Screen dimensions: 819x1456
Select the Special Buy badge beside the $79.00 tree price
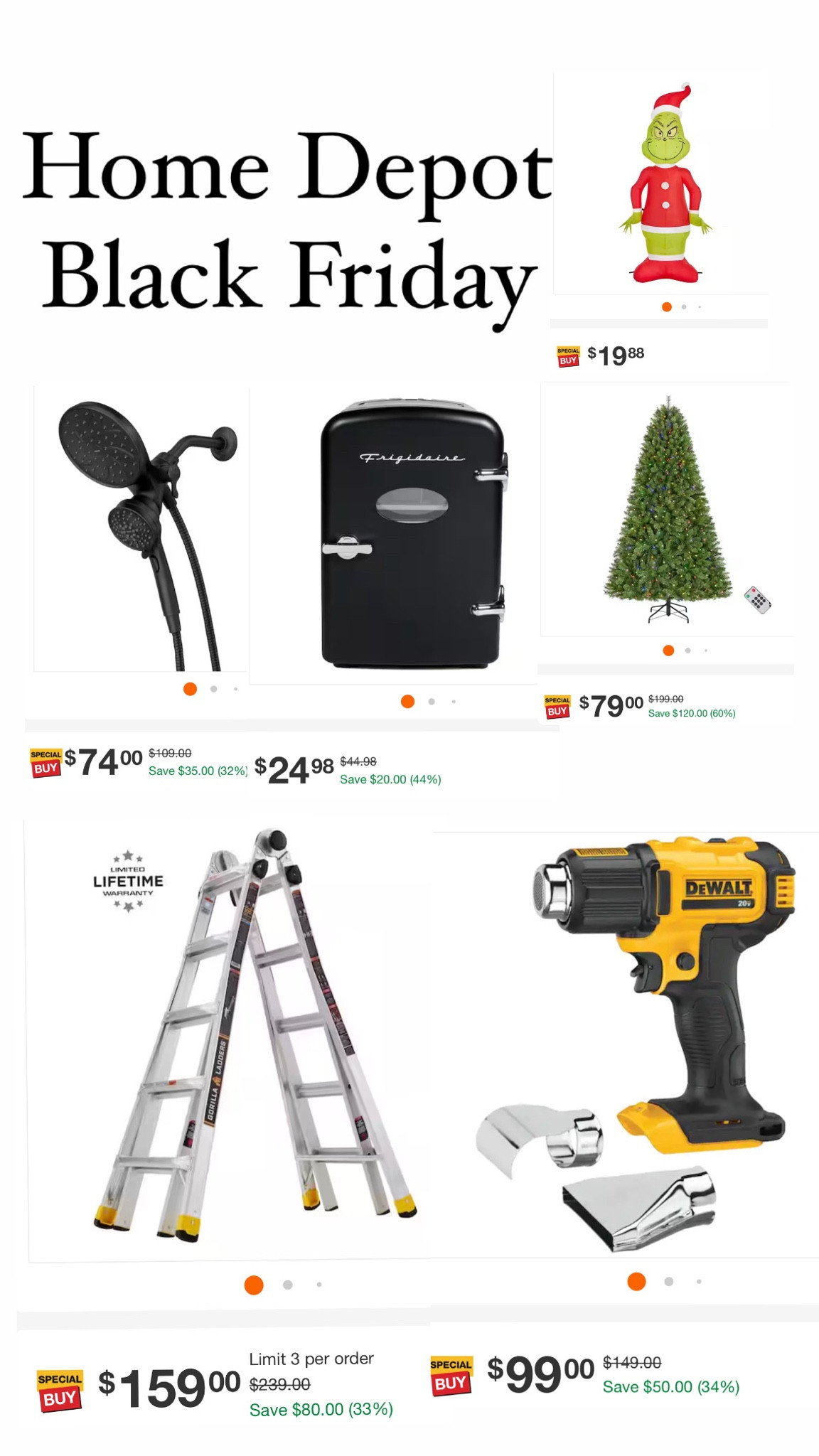pos(557,705)
